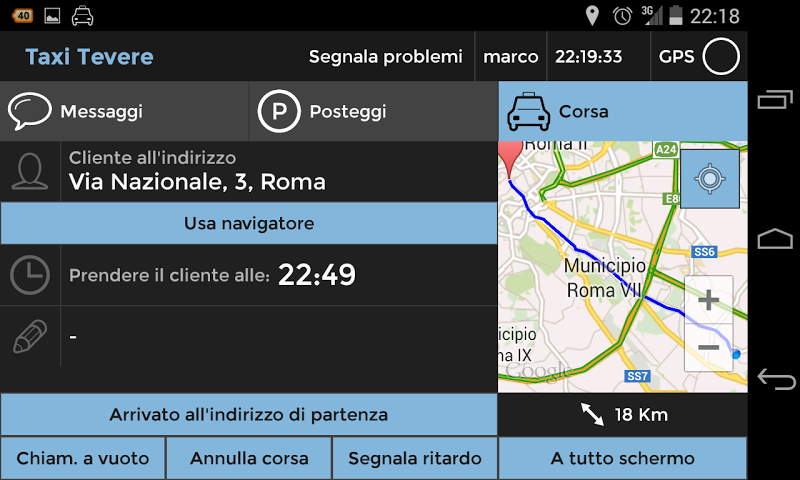Viewport: 800px width, 480px height.
Task: Select the Corsa tab
Action: click(x=622, y=111)
